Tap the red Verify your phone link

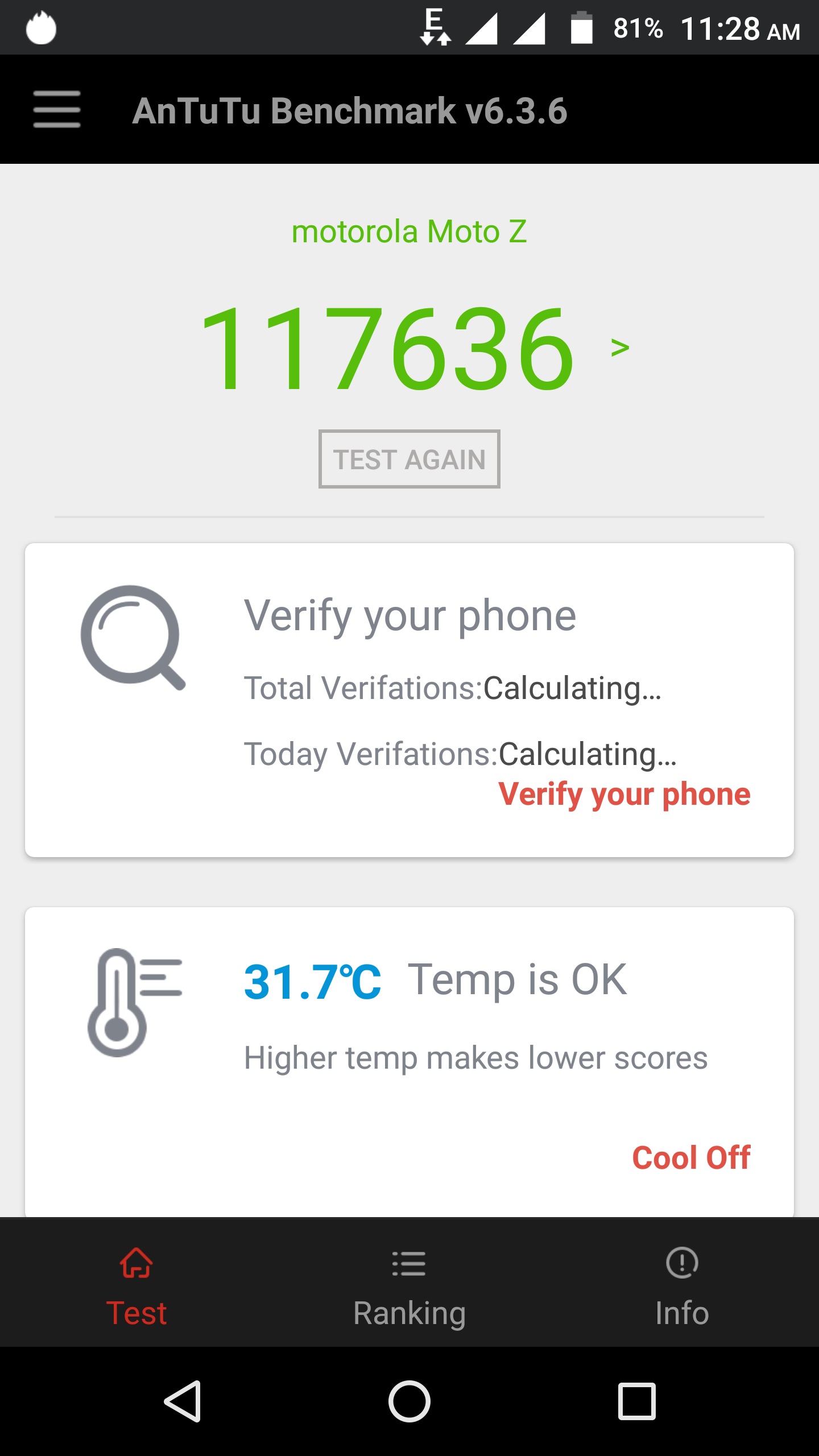pos(624,794)
